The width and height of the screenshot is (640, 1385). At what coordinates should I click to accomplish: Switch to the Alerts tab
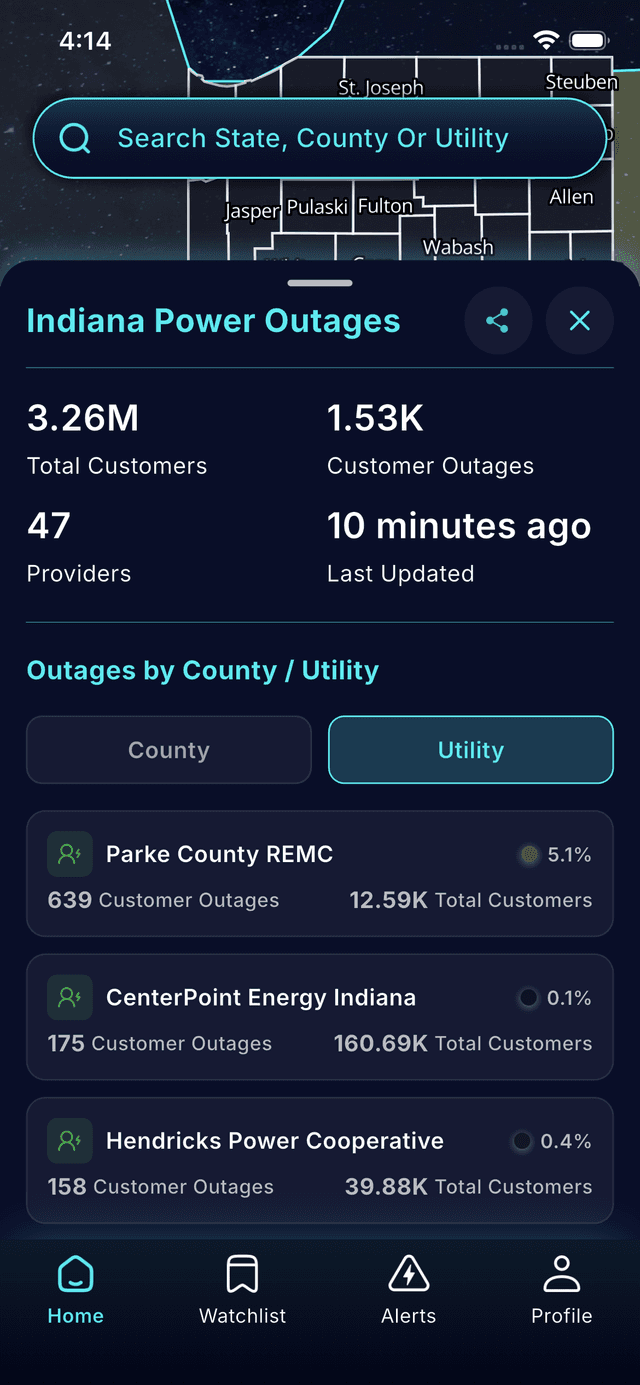(408, 1290)
